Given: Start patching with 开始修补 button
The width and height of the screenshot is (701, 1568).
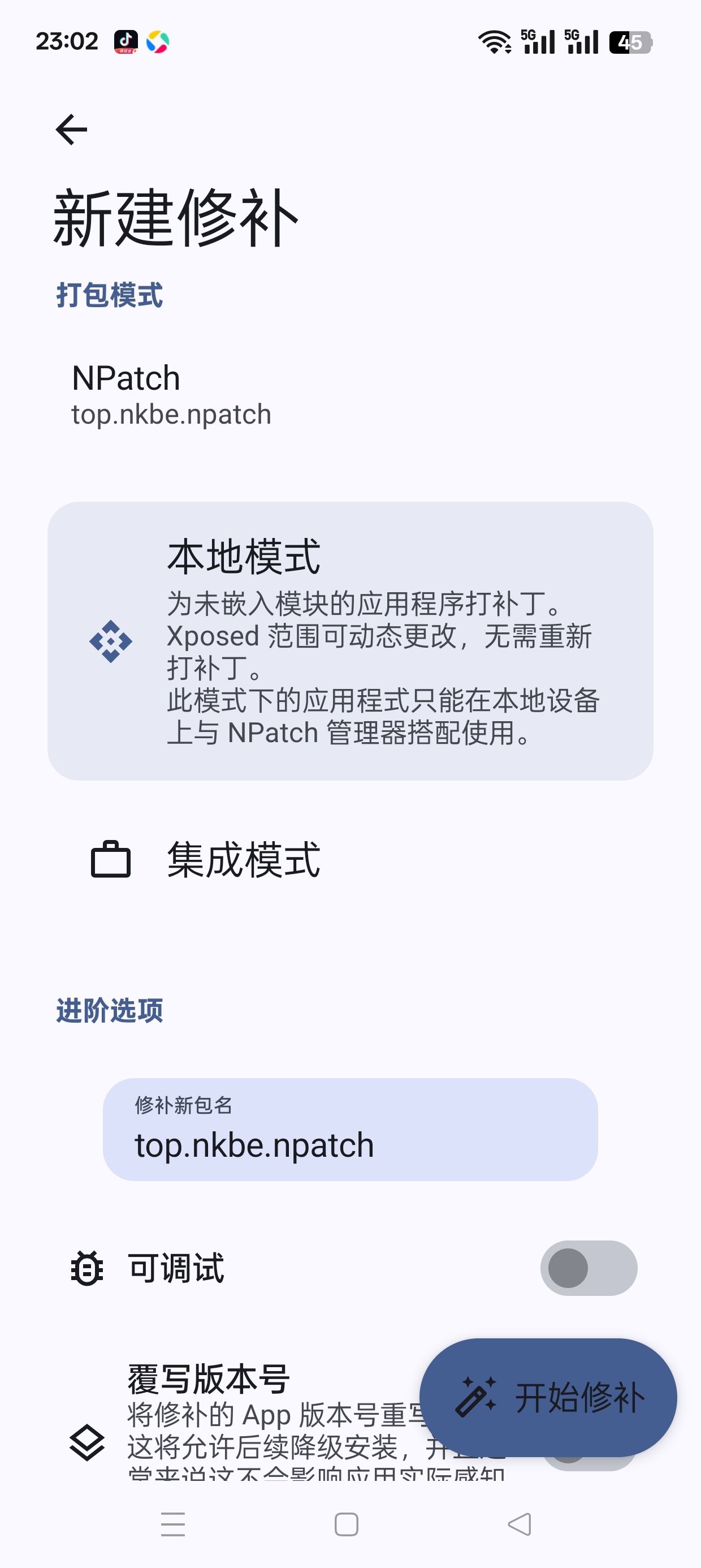Looking at the screenshot, I should tap(548, 1398).
